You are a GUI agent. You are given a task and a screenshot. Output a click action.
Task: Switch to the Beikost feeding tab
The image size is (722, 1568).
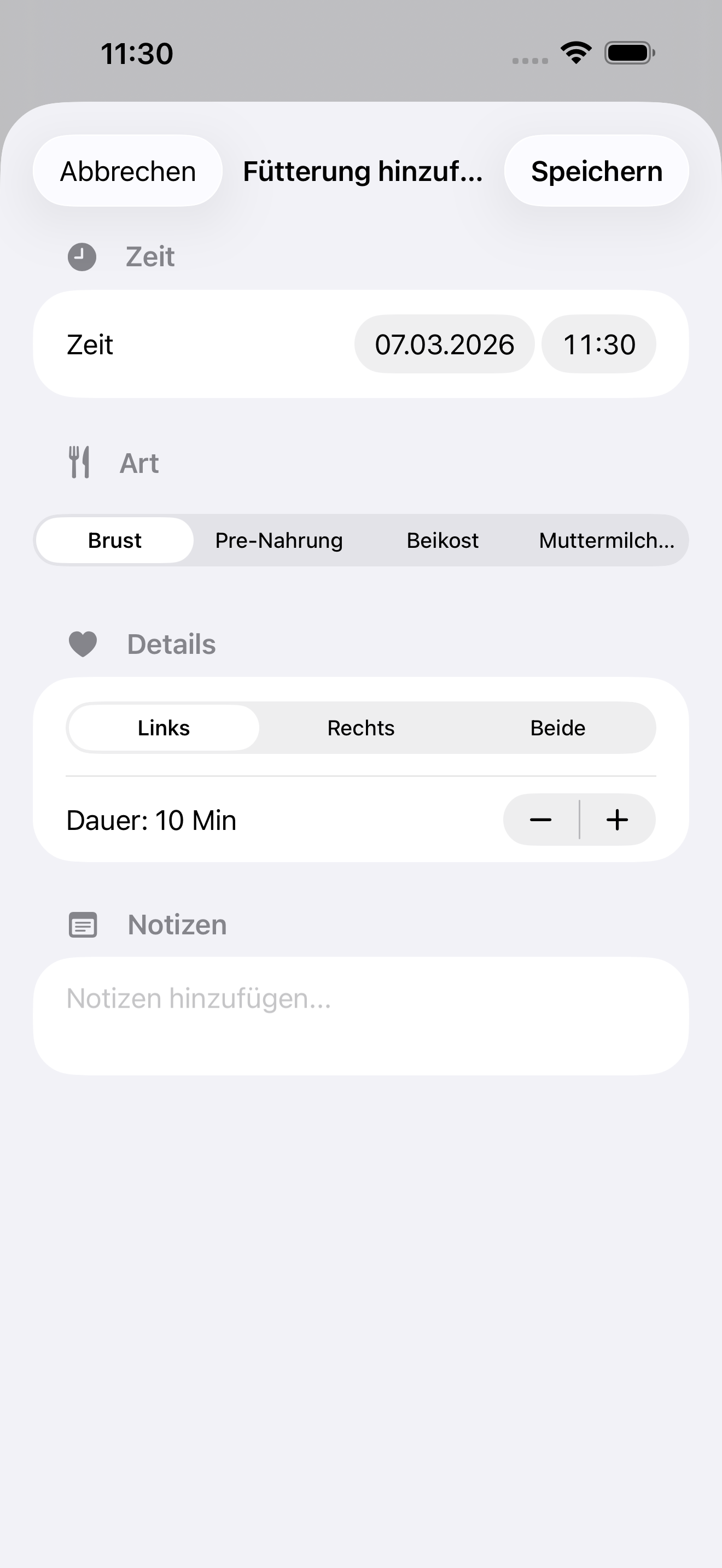click(x=442, y=539)
